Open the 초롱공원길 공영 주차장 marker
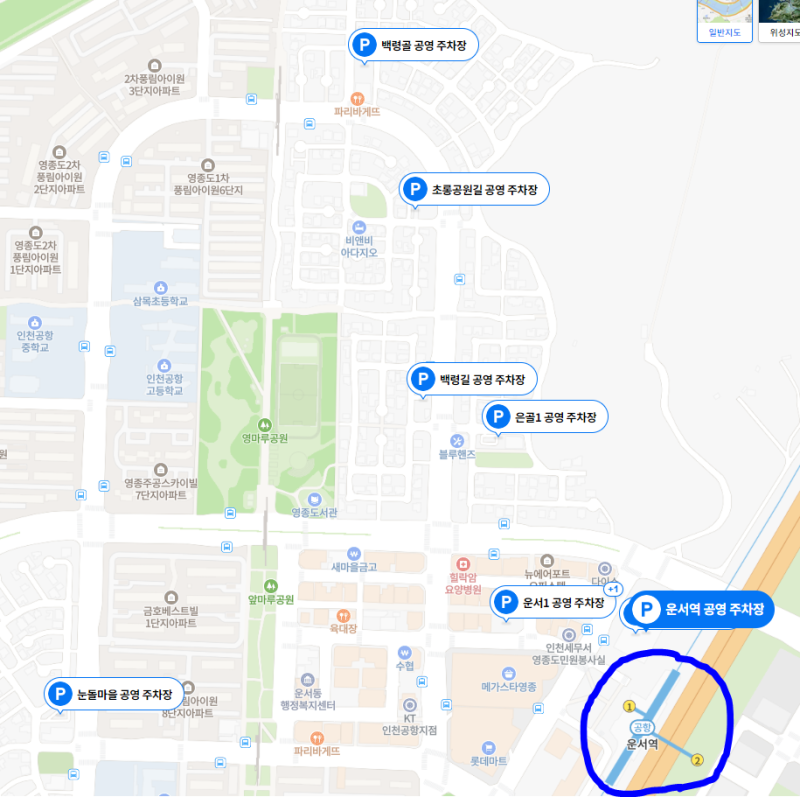 point(475,189)
